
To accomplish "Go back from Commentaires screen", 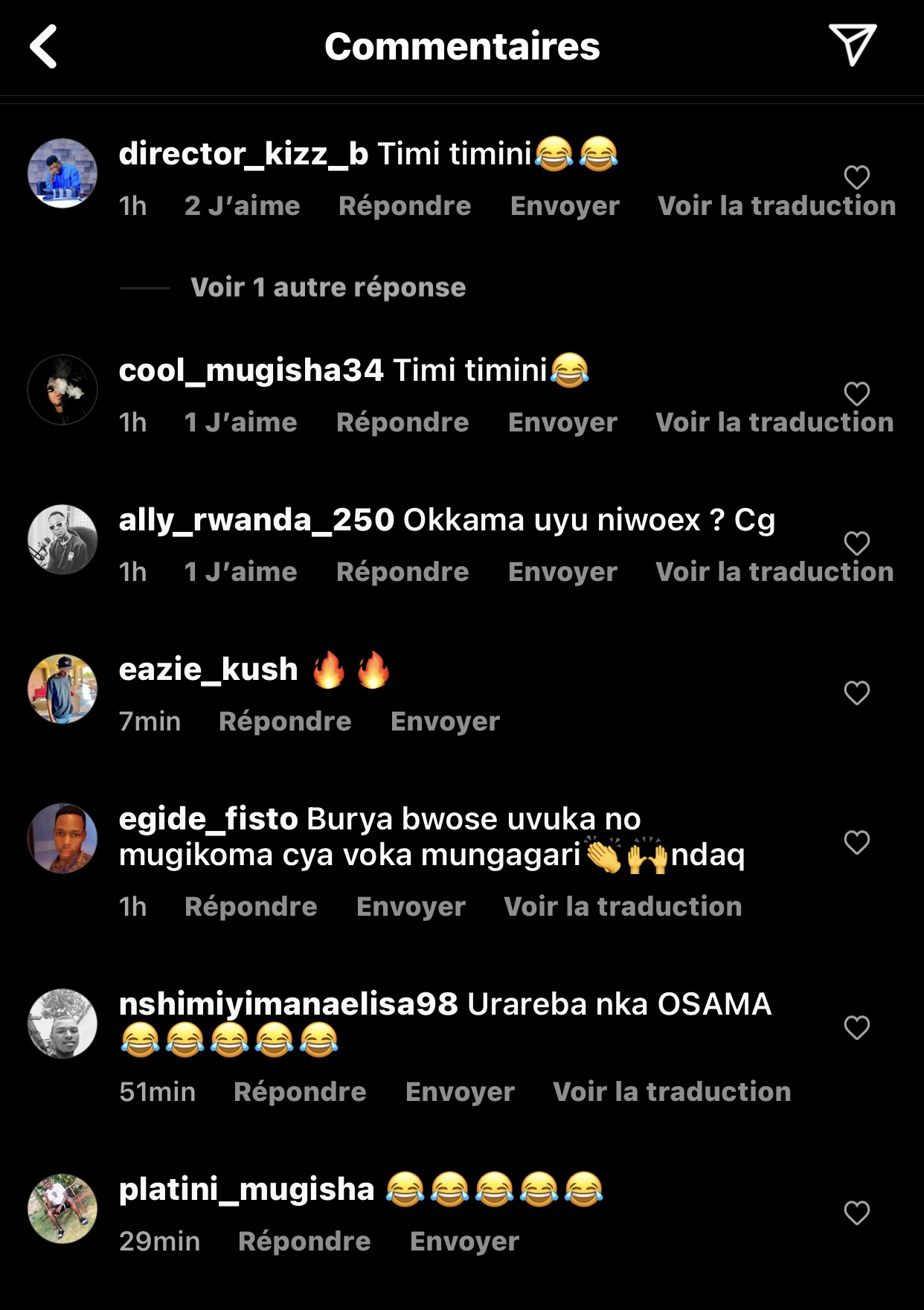I will (x=44, y=46).
